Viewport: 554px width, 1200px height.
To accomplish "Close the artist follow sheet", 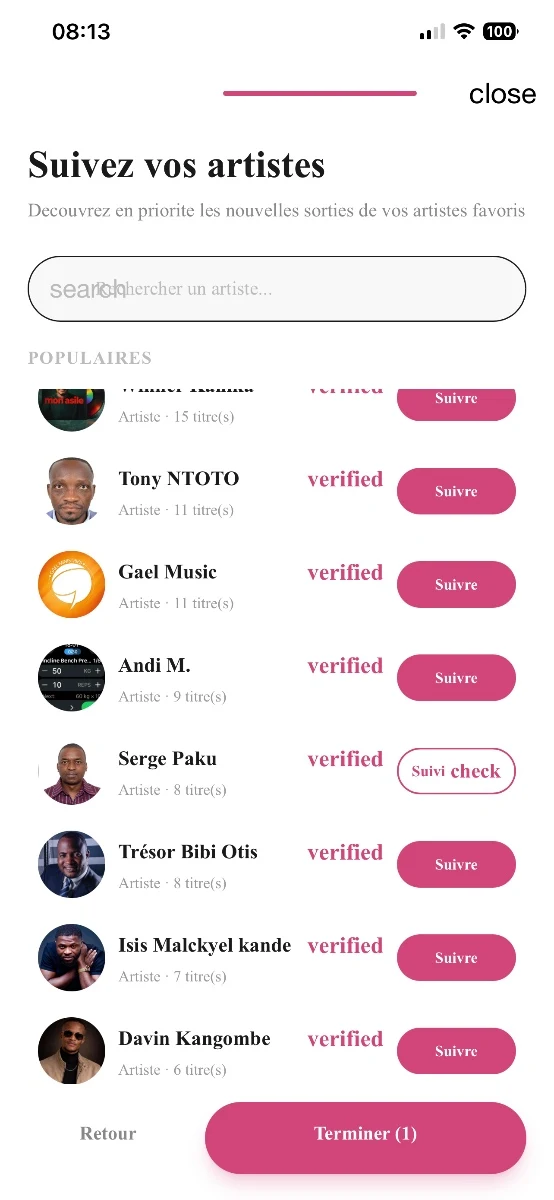I will [x=502, y=94].
